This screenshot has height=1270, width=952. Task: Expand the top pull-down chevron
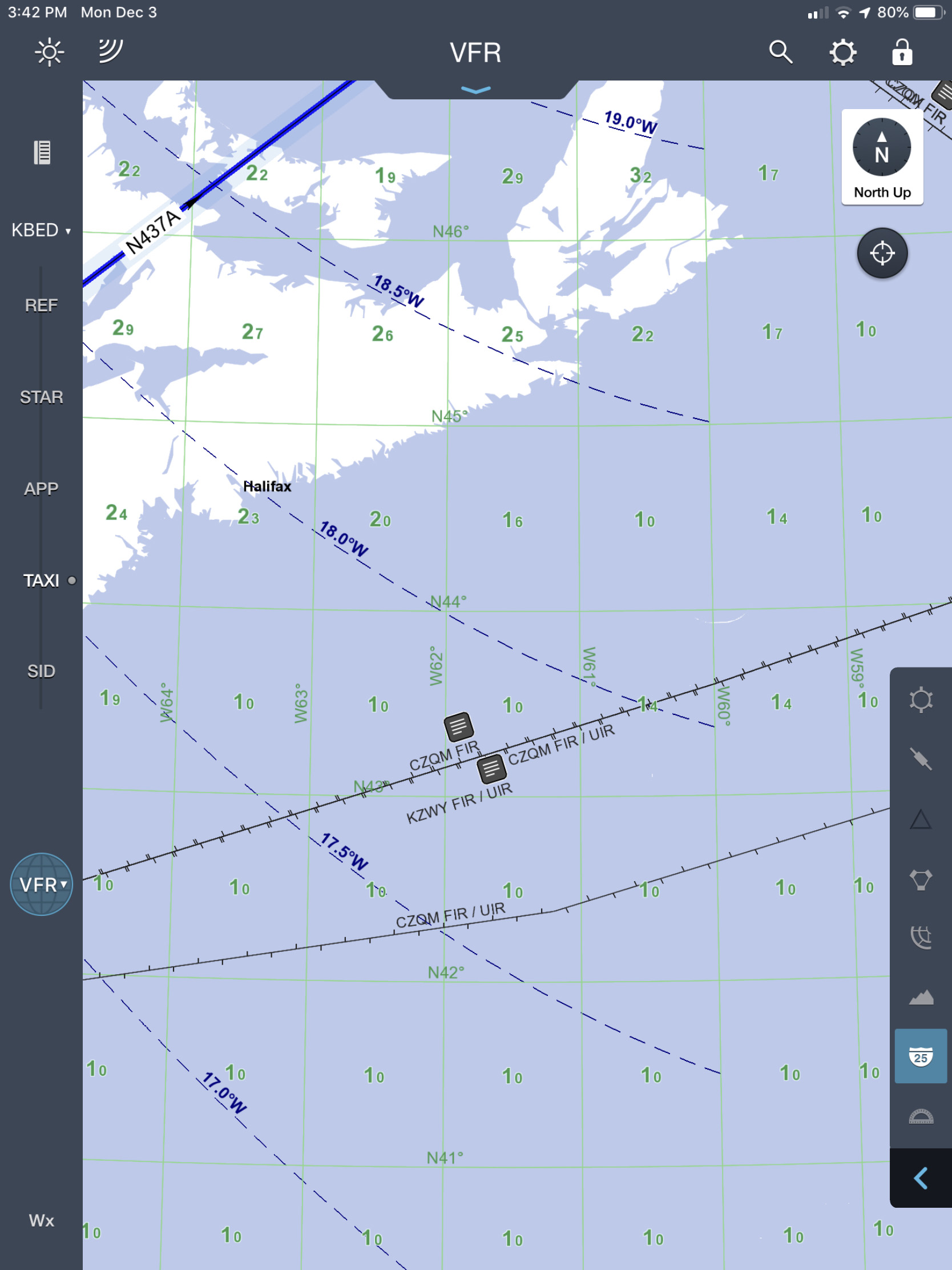point(475,90)
